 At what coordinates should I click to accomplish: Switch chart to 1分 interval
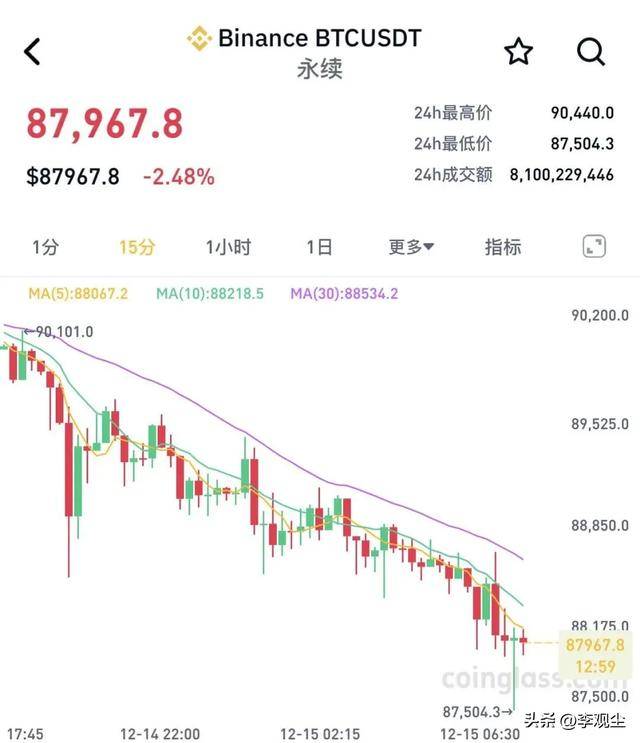pyautogui.click(x=45, y=247)
